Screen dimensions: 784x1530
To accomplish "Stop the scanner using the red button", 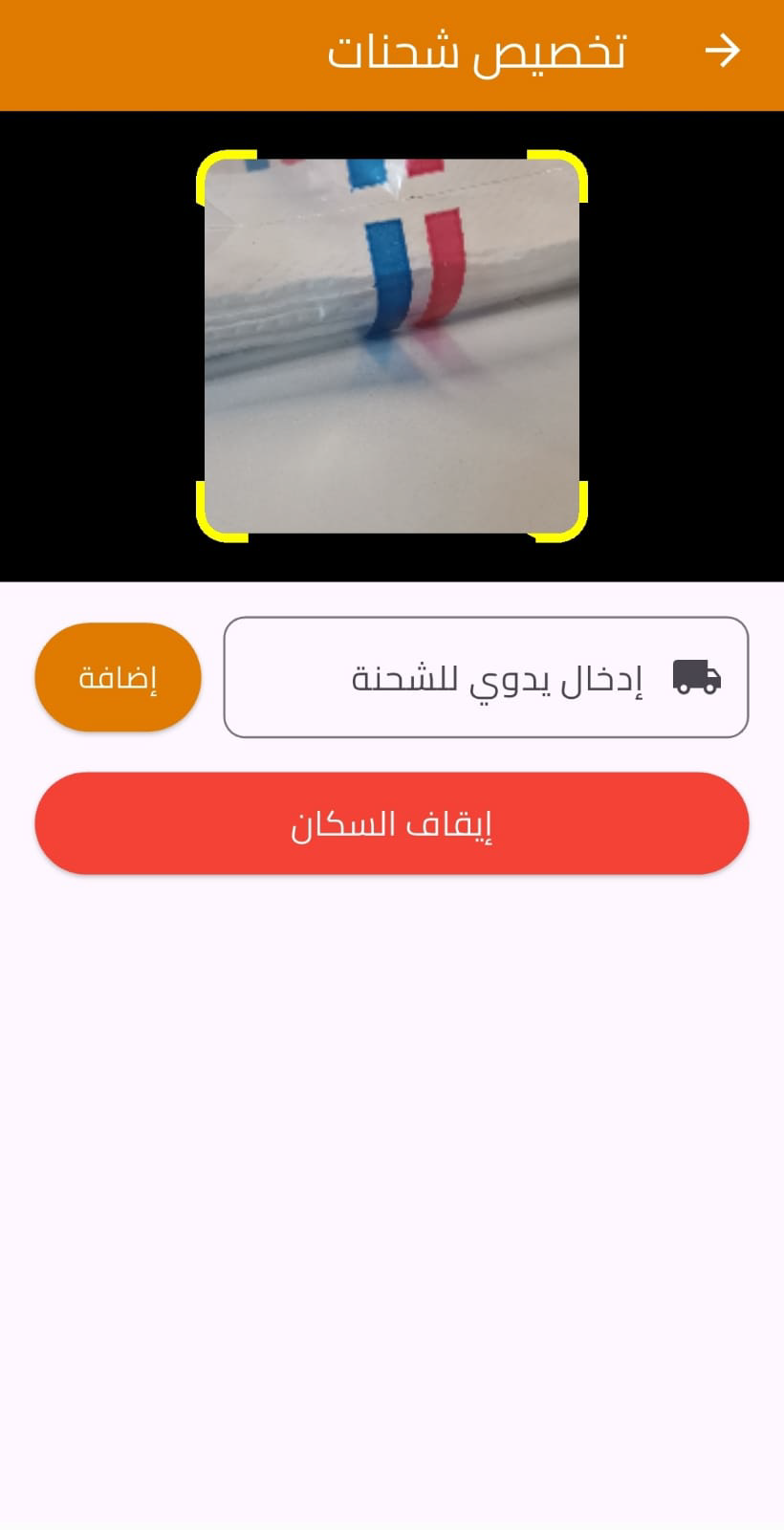I will 392,822.
